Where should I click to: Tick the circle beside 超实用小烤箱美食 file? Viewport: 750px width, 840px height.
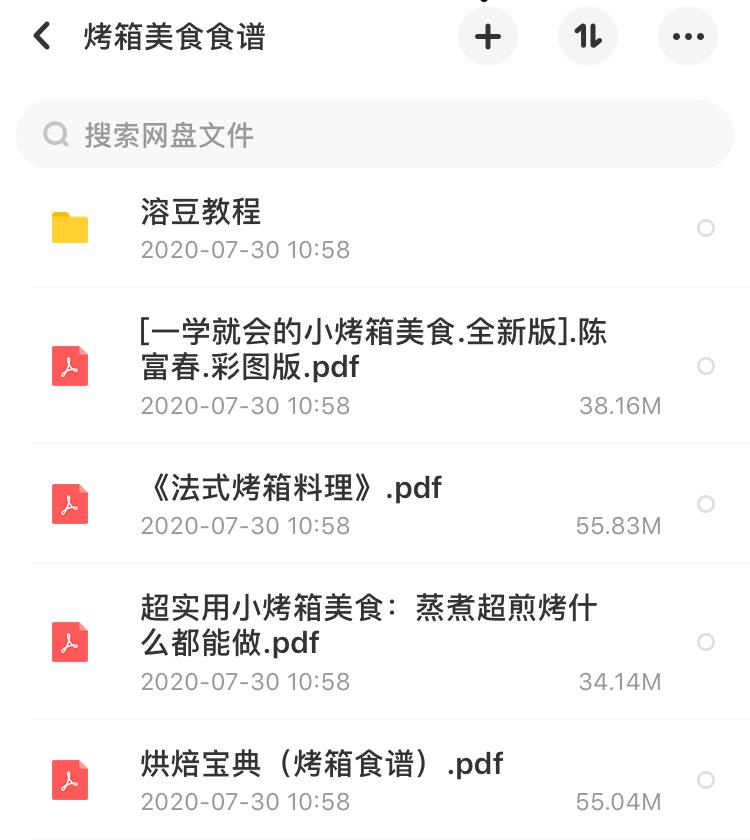(x=705, y=642)
